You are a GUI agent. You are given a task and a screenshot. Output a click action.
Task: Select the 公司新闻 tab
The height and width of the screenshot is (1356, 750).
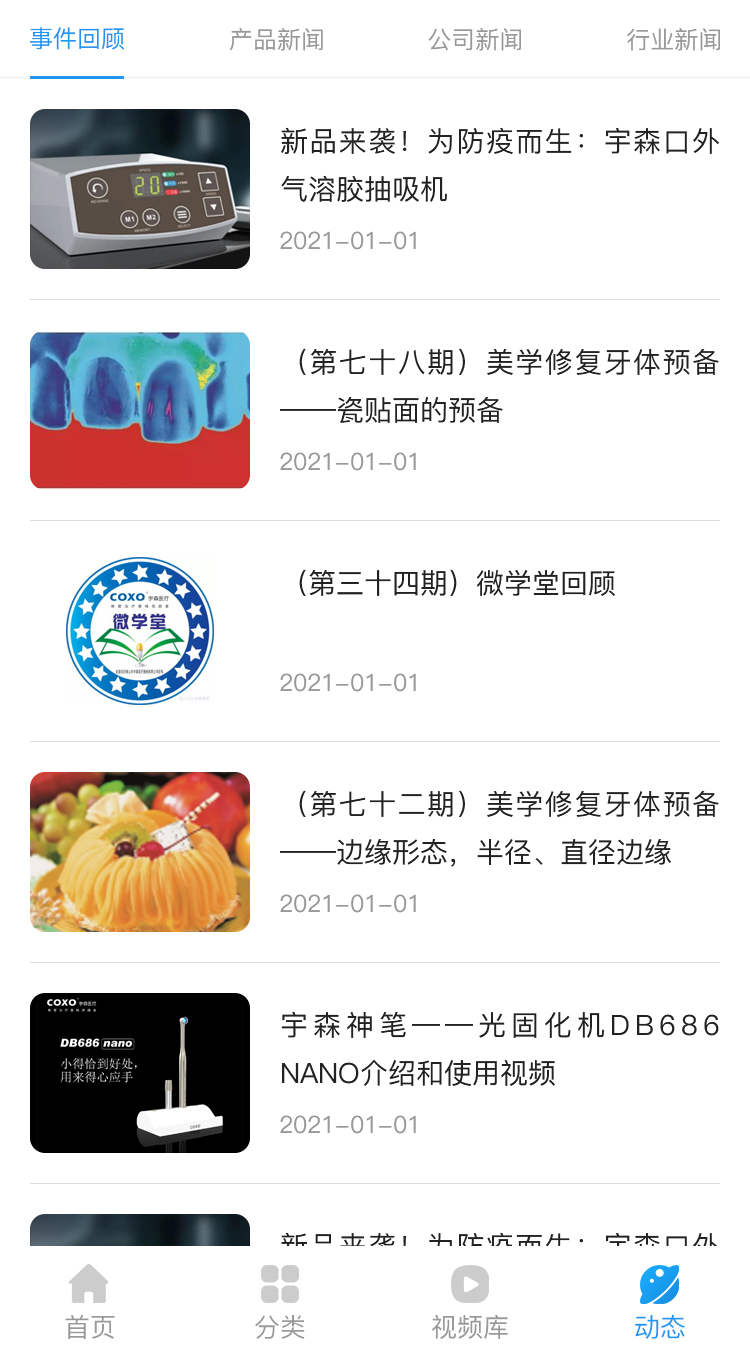coord(475,40)
